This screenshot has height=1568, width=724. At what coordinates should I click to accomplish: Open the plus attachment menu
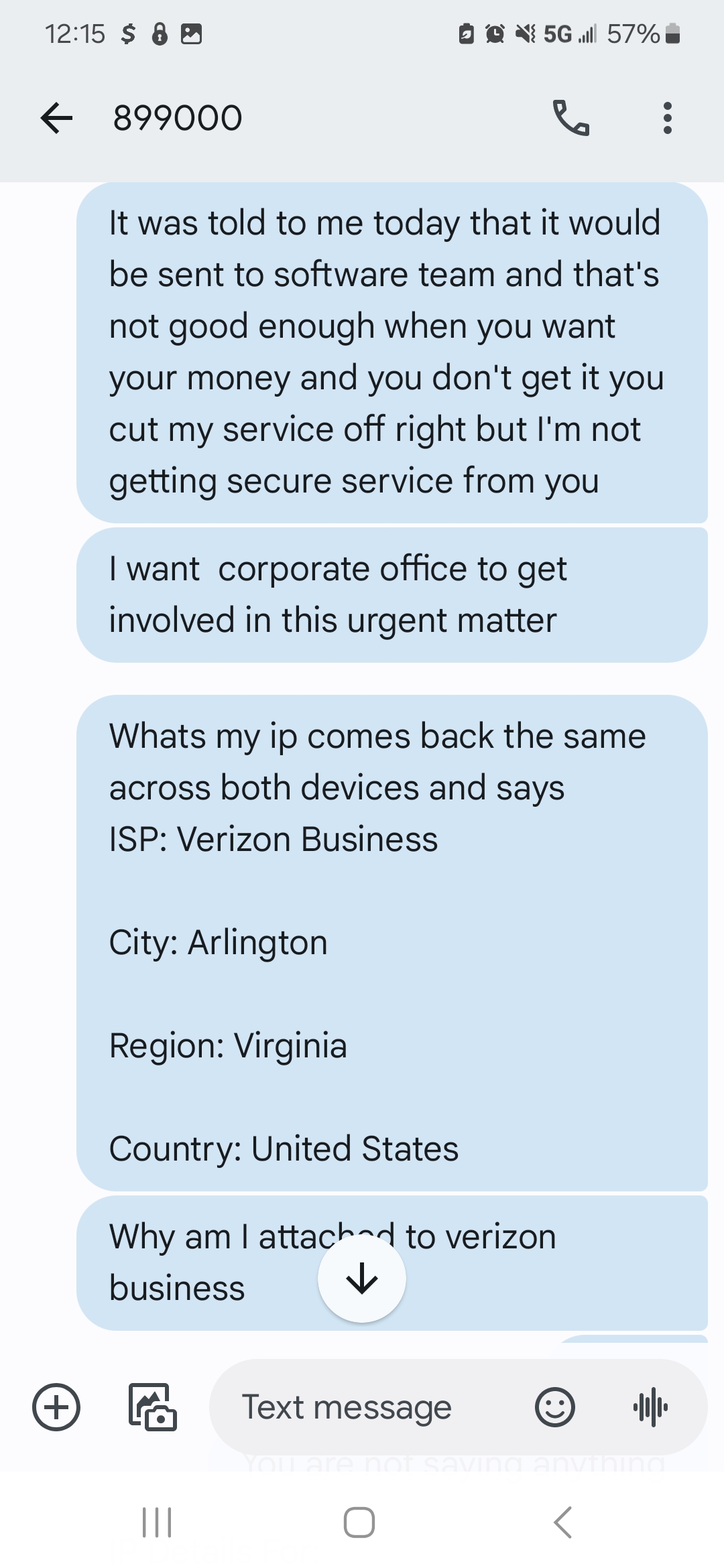[x=56, y=1407]
